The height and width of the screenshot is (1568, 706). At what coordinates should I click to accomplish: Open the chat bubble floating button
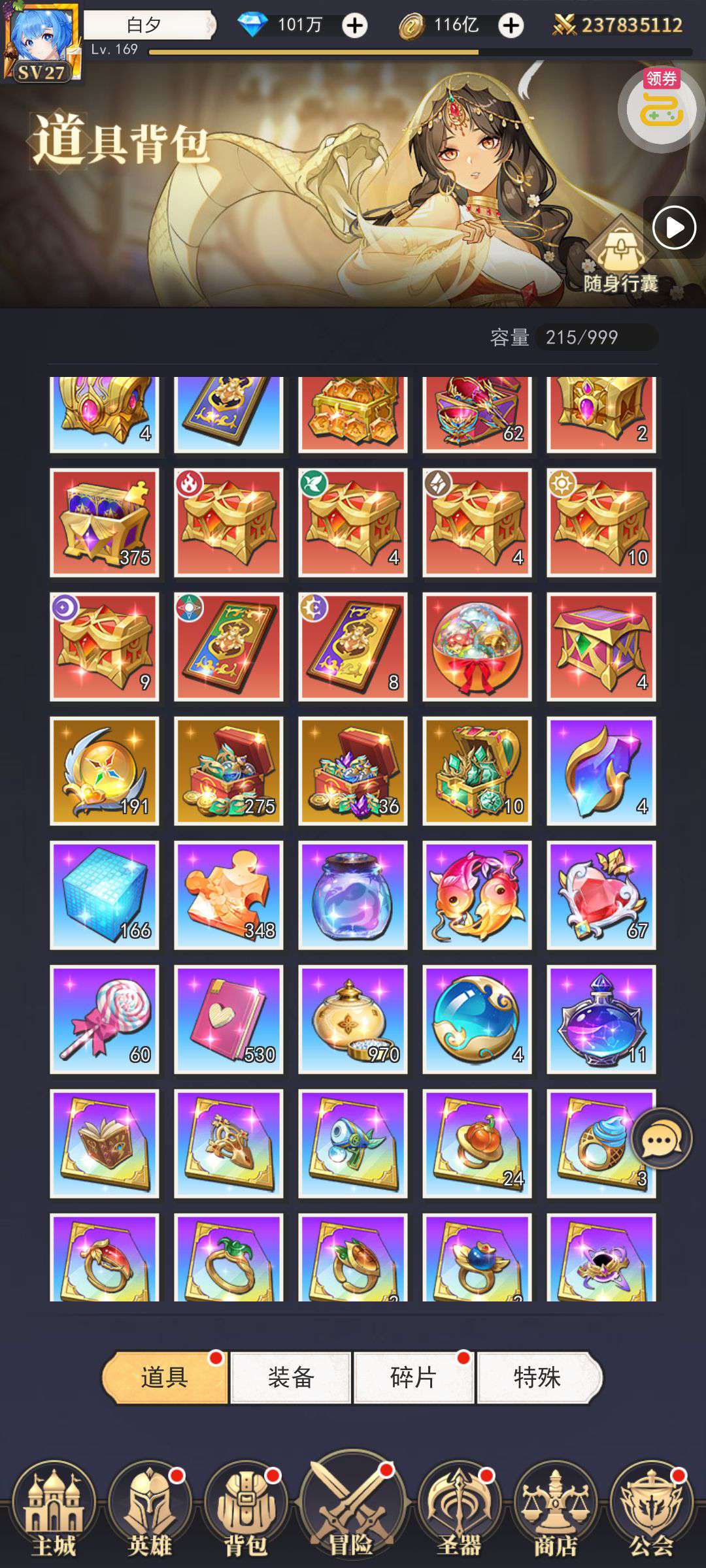tap(662, 1139)
